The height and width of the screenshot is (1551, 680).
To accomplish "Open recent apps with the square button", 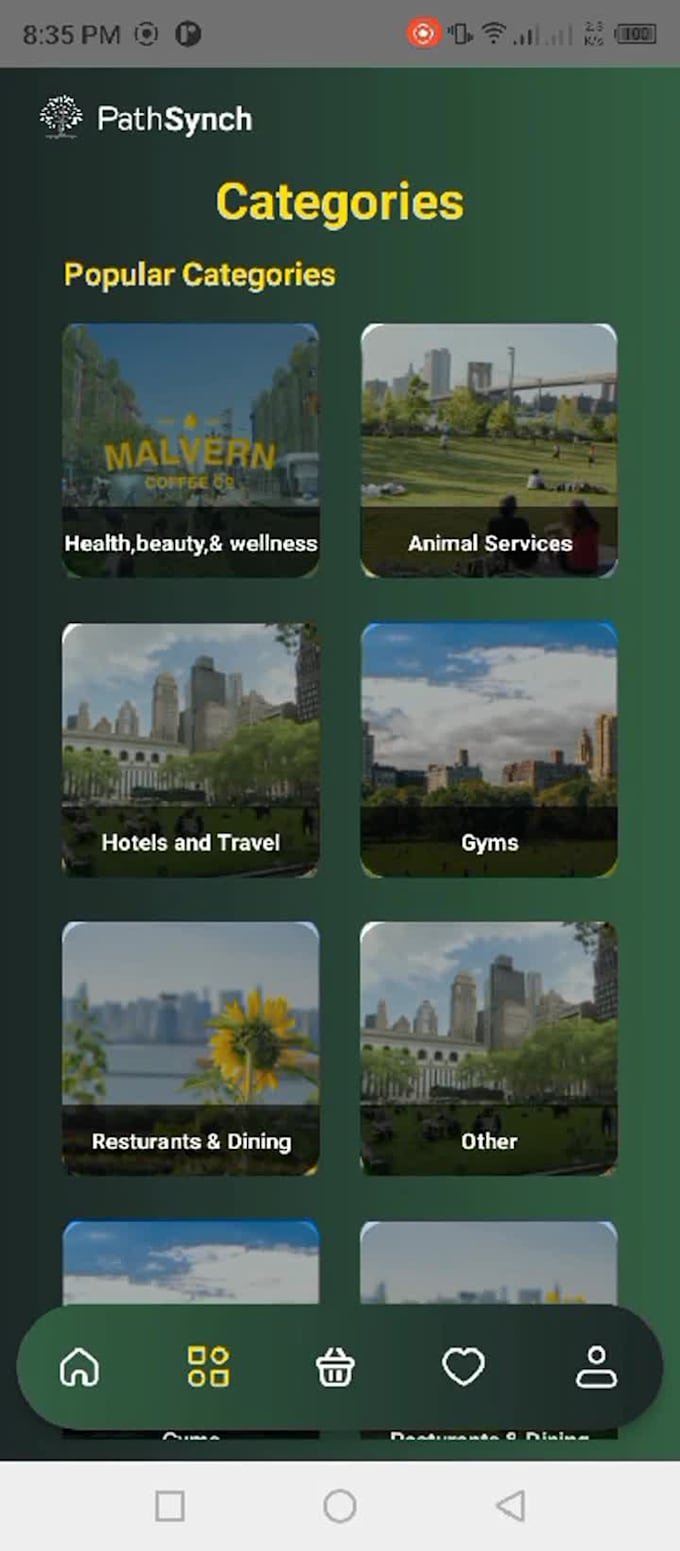I will (x=170, y=1505).
